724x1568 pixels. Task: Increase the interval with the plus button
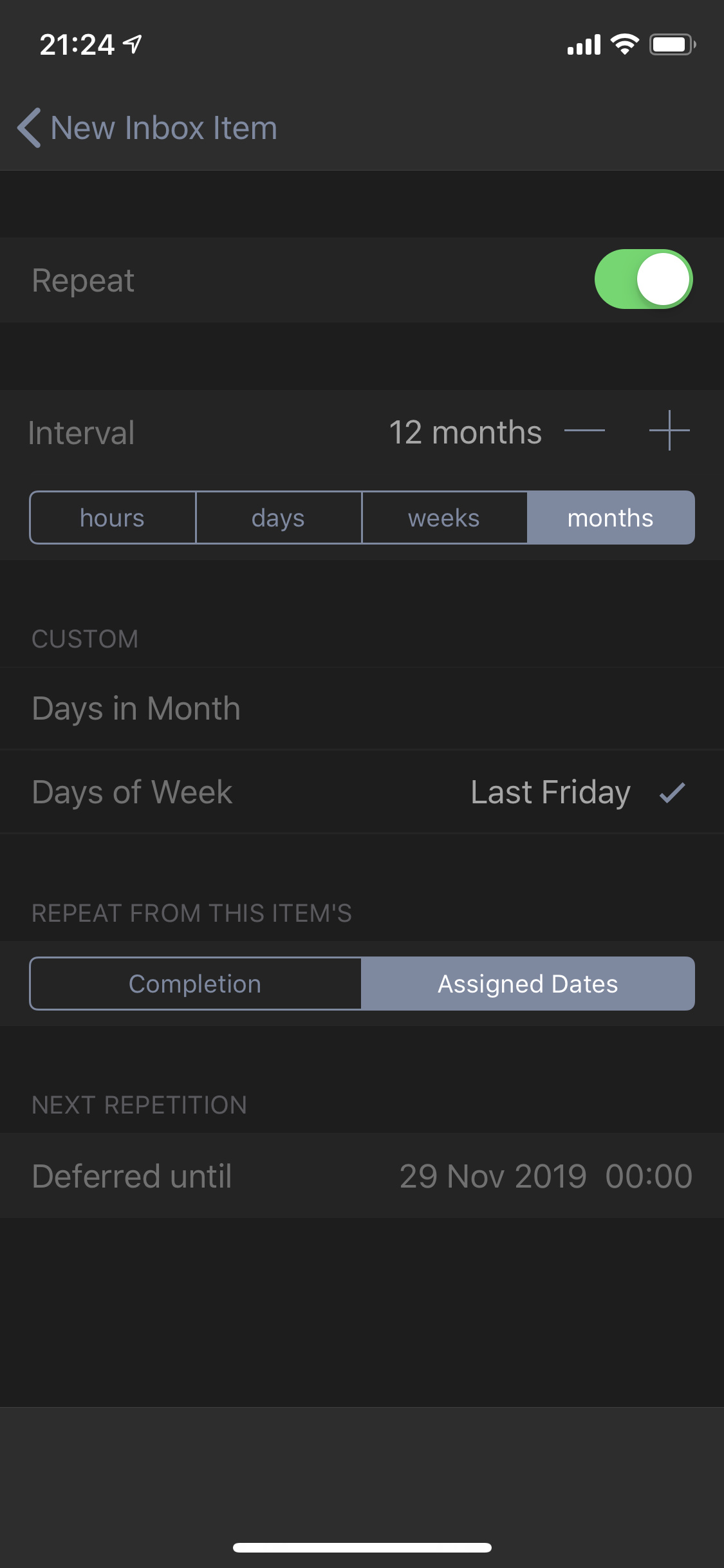[669, 431]
